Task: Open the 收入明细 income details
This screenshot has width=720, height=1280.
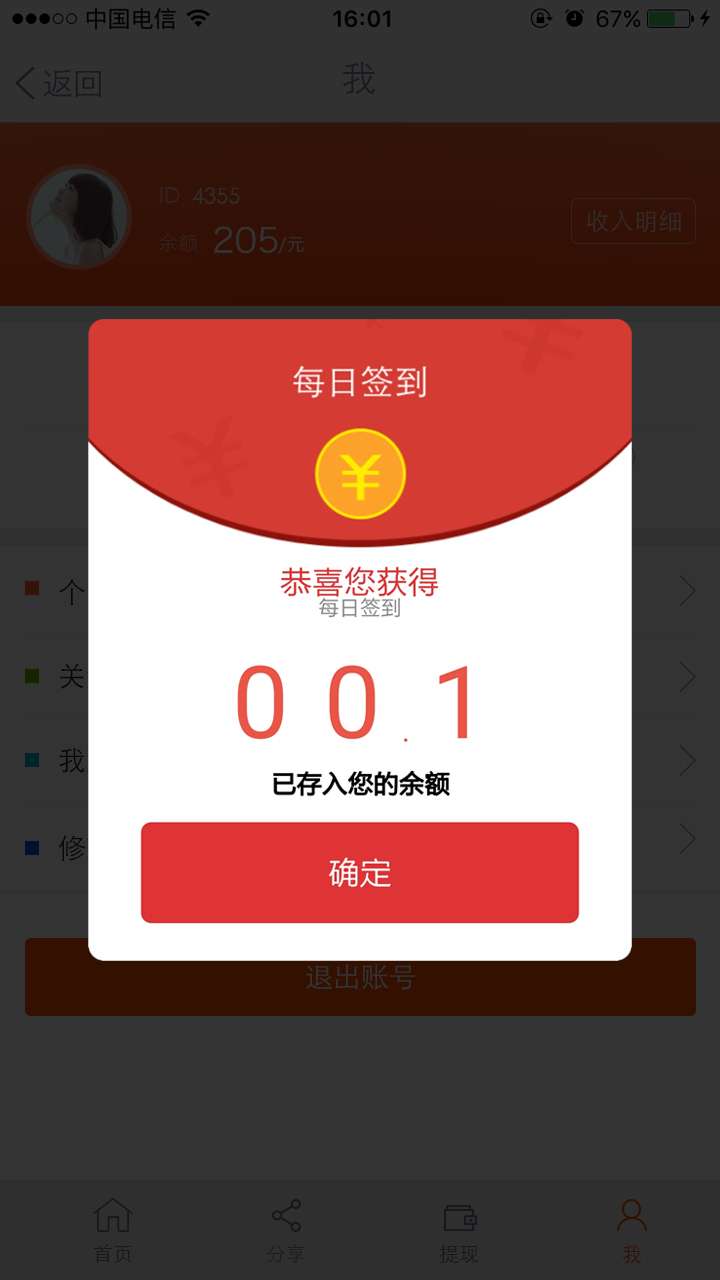Action: (x=633, y=221)
